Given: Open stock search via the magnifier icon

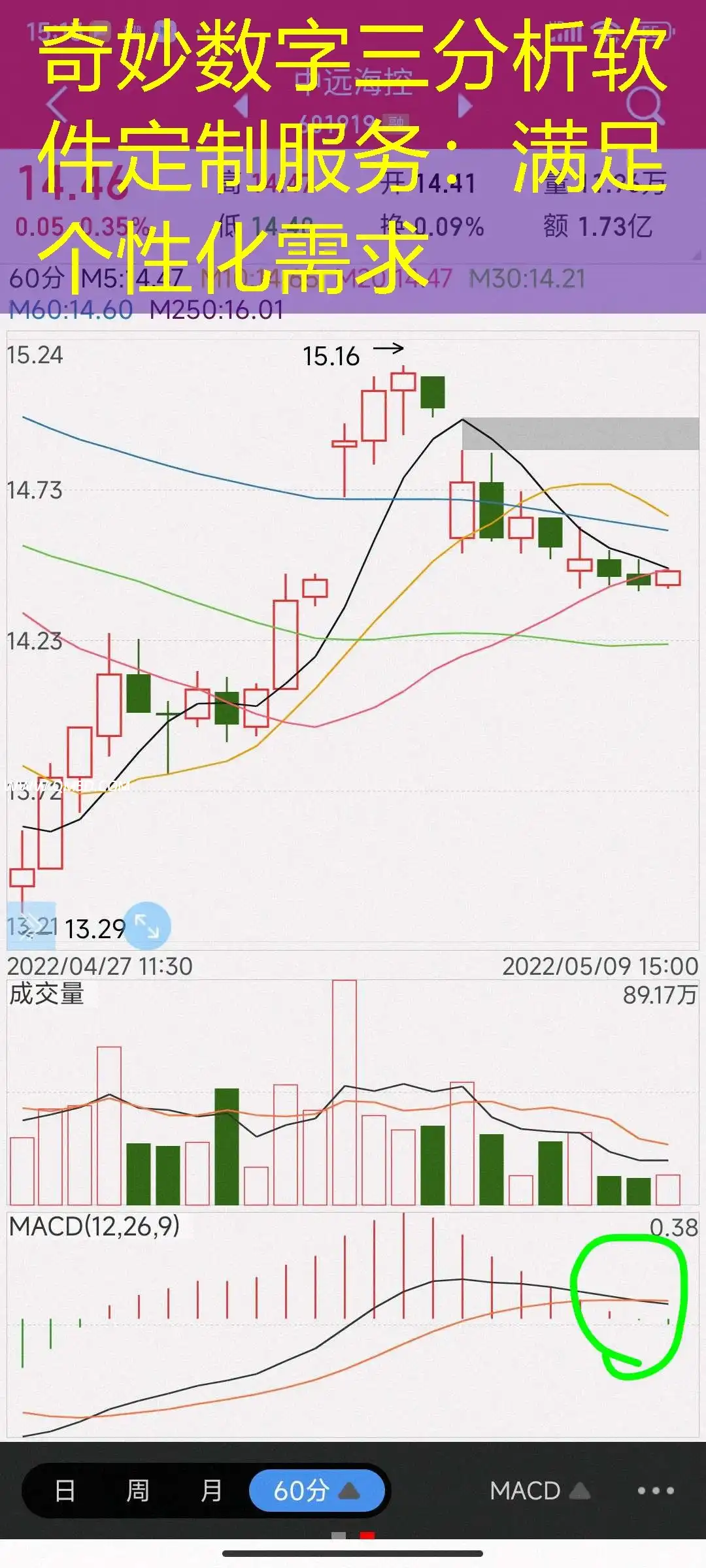Looking at the screenshot, I should (x=644, y=105).
